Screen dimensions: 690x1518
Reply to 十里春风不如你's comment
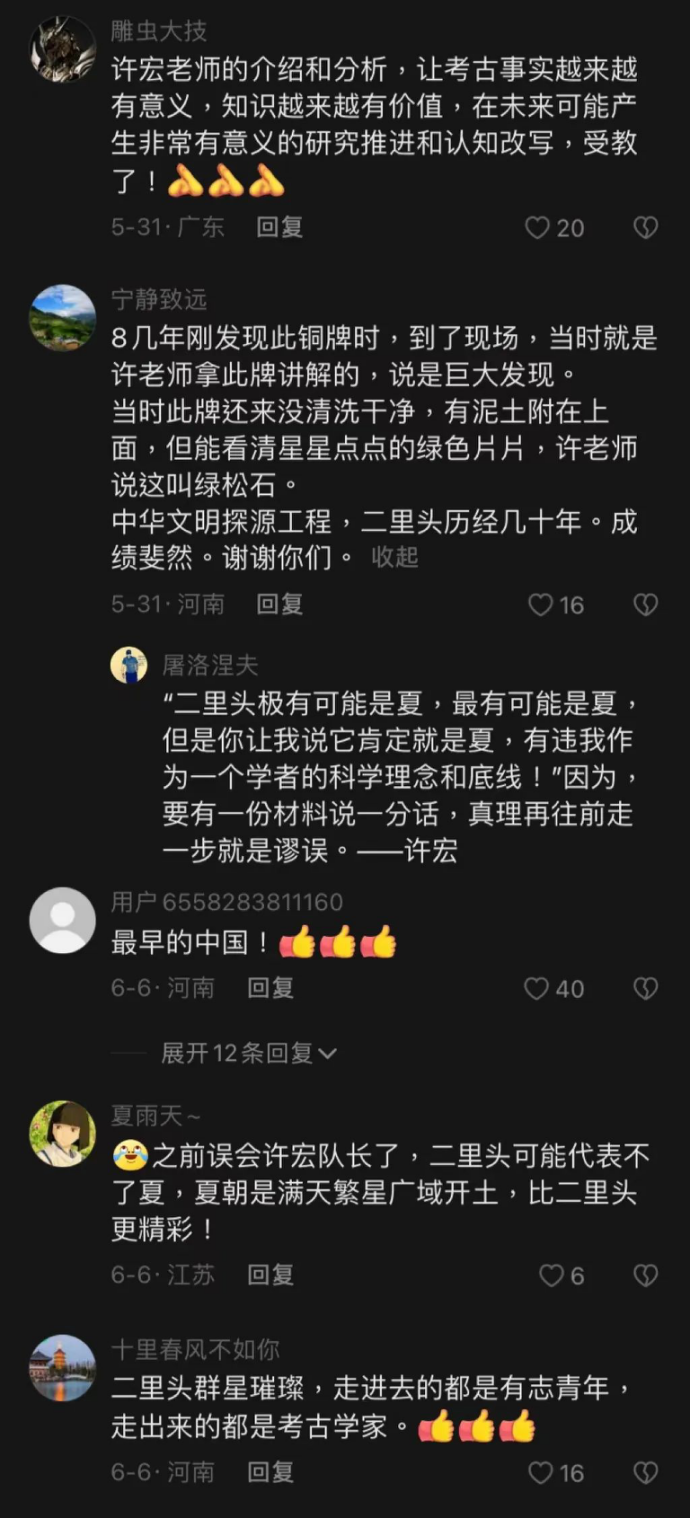pos(270,1472)
